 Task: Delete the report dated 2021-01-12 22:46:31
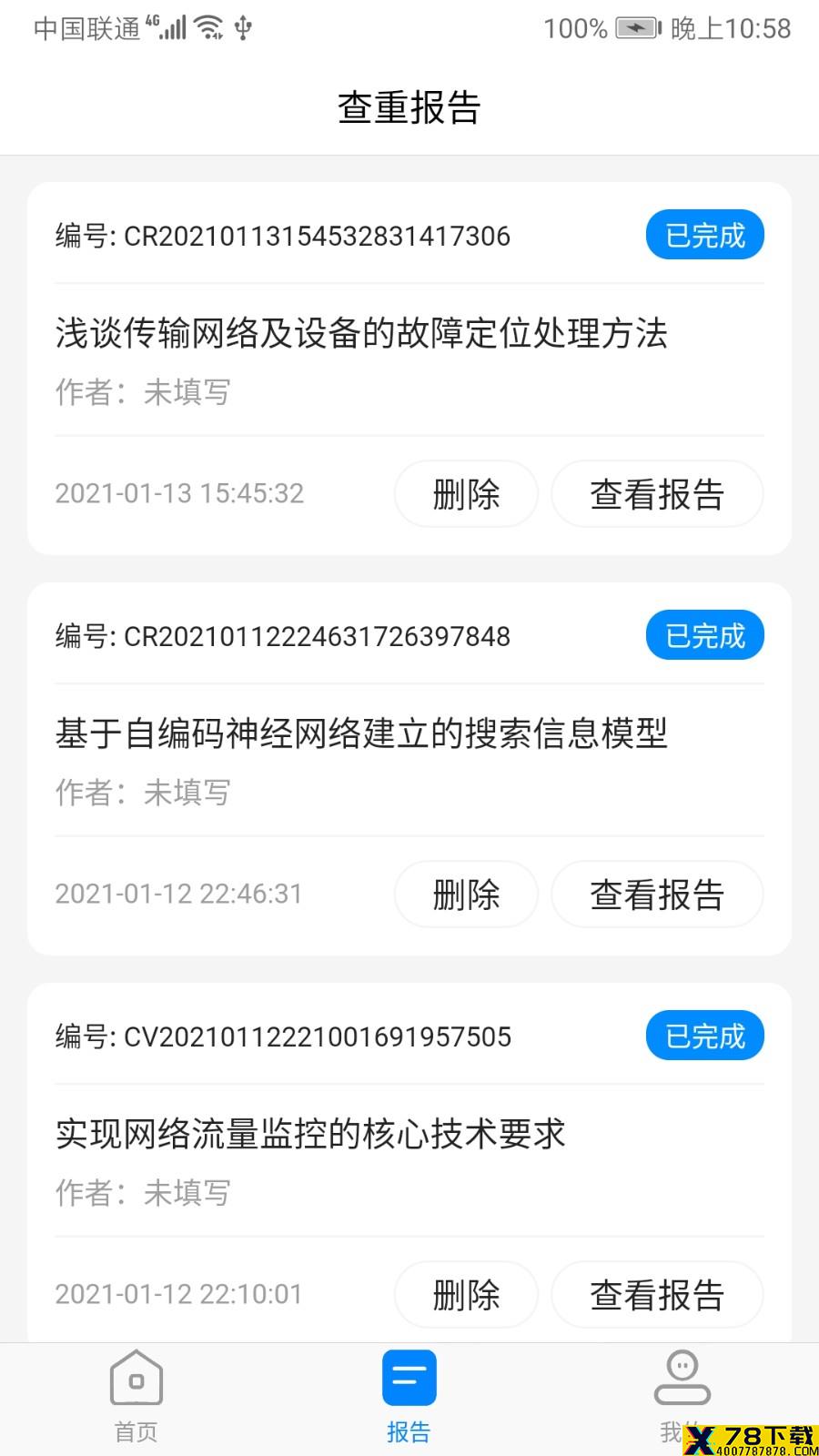(466, 895)
